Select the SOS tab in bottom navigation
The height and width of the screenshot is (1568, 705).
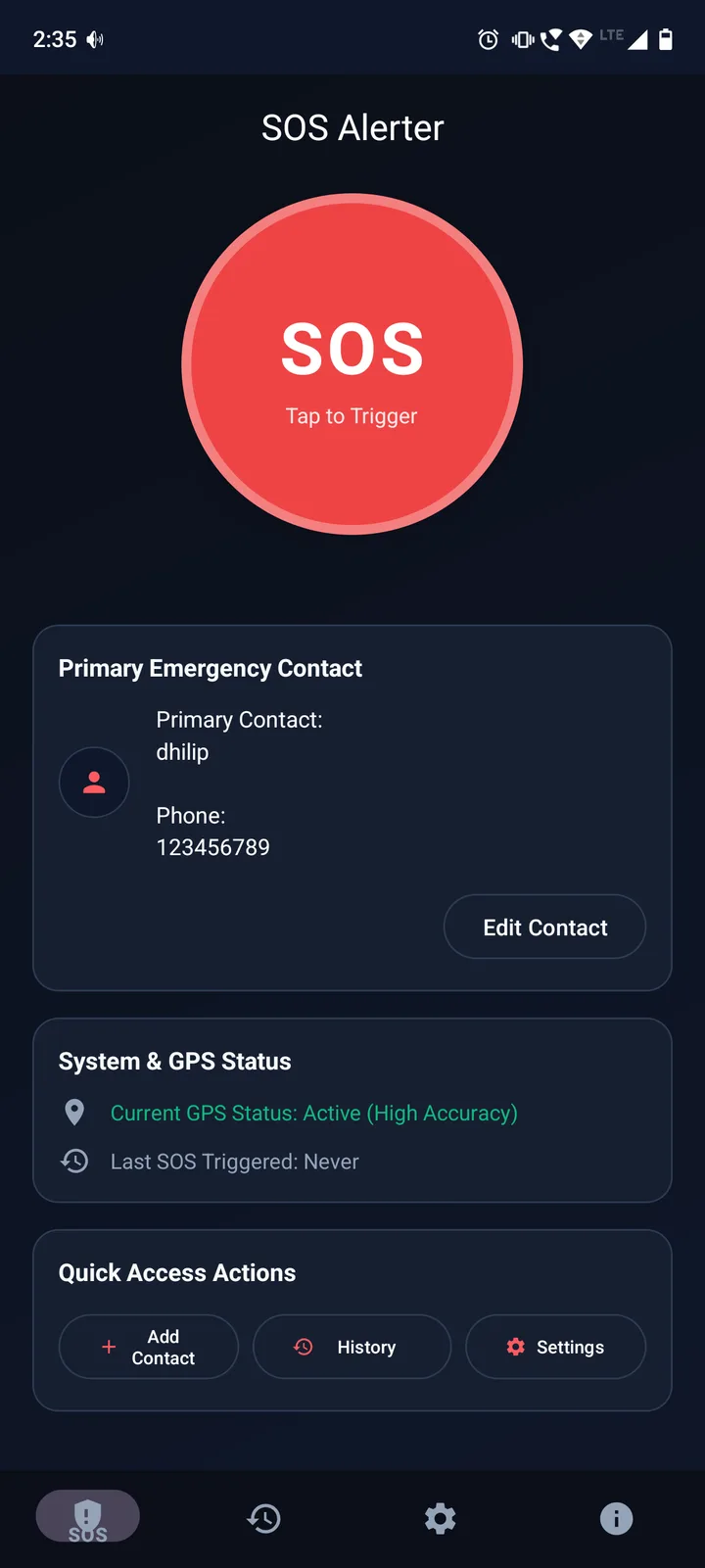coord(88,1518)
